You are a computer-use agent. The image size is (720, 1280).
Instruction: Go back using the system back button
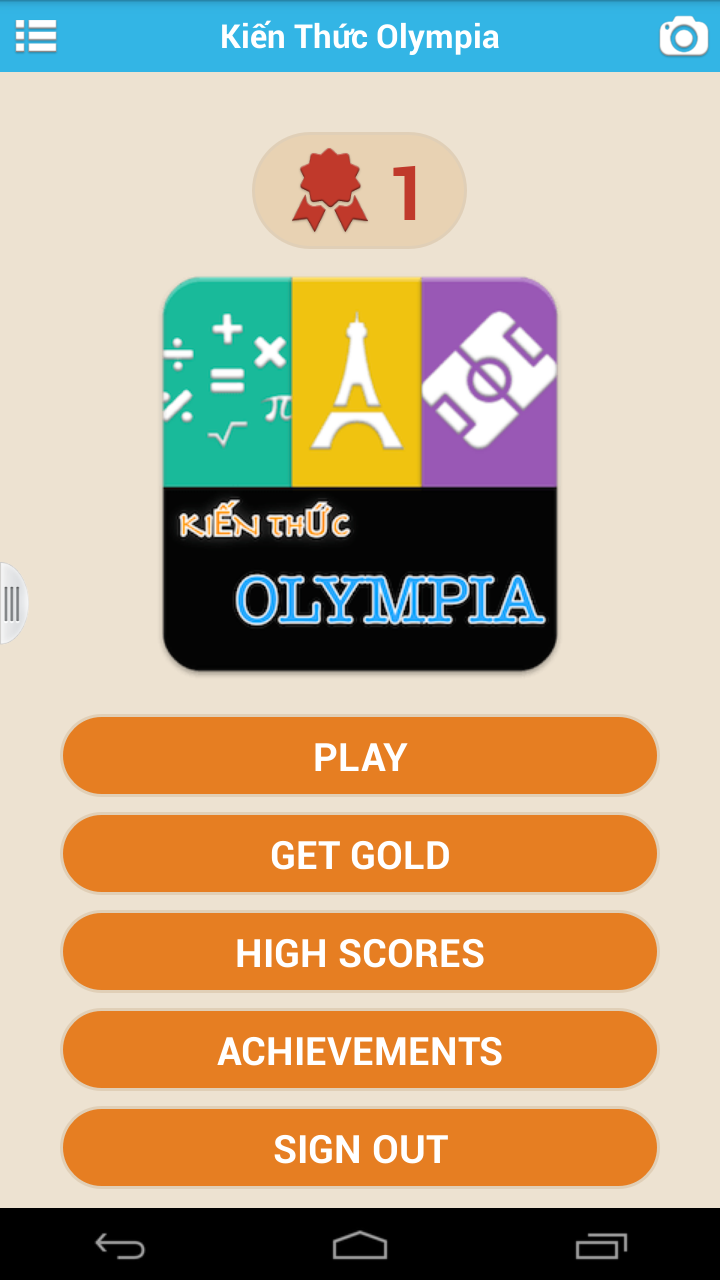pos(120,1245)
